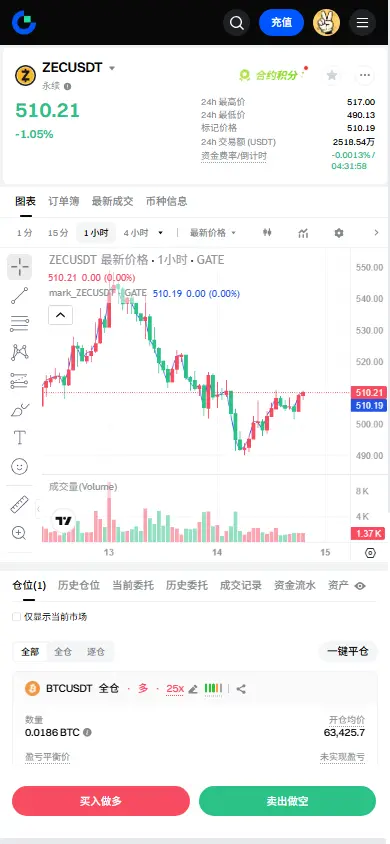
Task: Open the three-dot more options
Action: click(365, 75)
